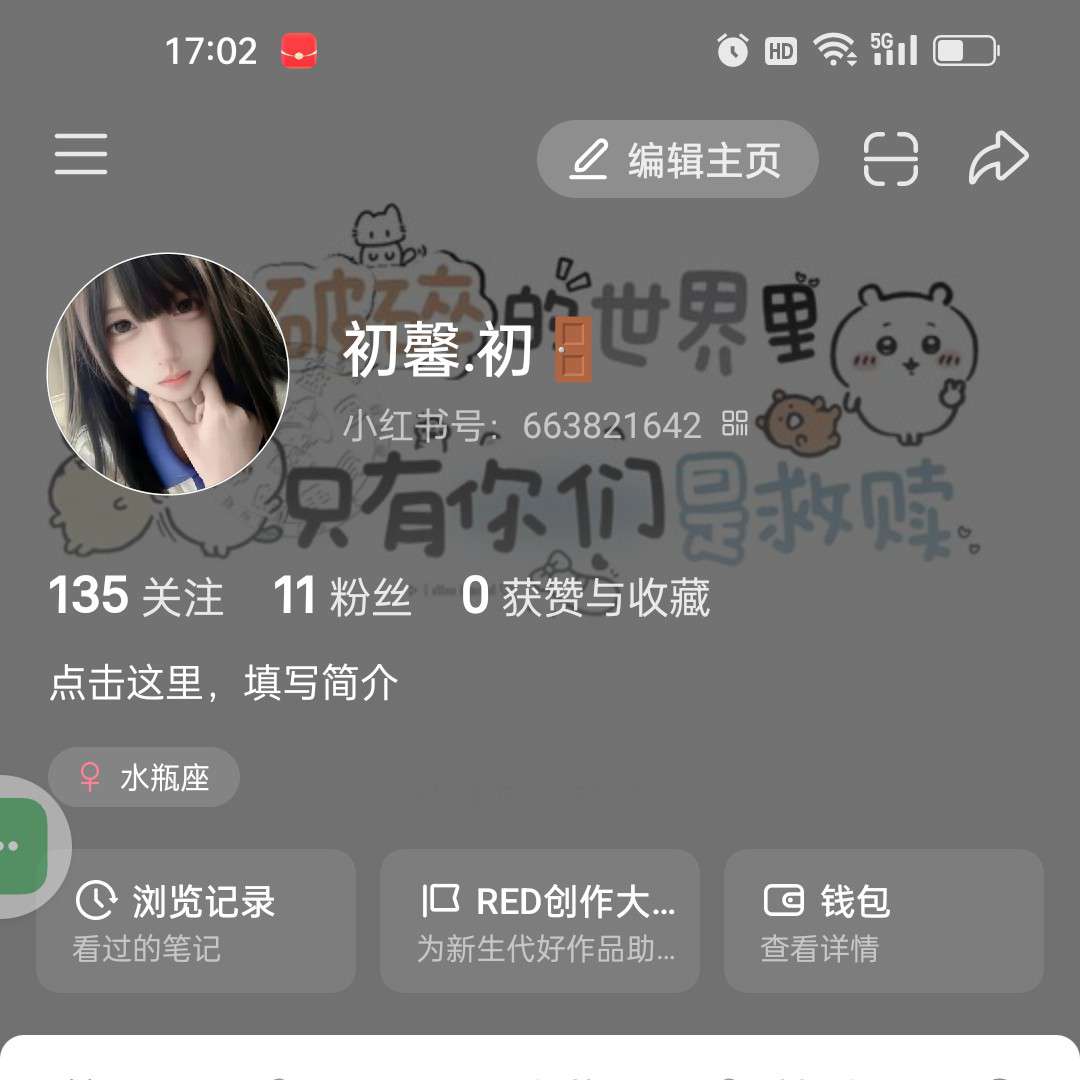Image resolution: width=1080 pixels, height=1080 pixels.
Task: Share this profile page
Action: (998, 158)
